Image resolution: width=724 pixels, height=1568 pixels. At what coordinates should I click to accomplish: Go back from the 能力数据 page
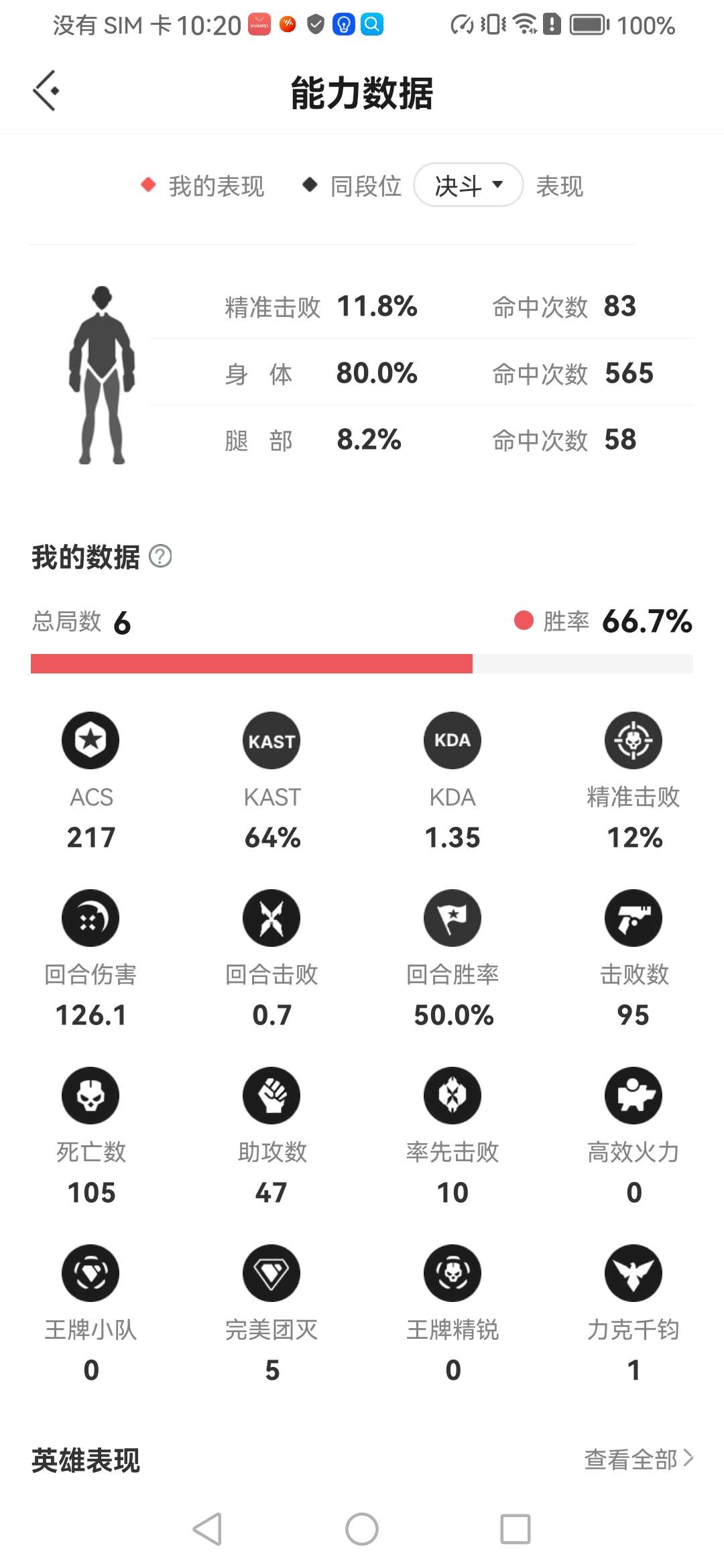pos(46,90)
